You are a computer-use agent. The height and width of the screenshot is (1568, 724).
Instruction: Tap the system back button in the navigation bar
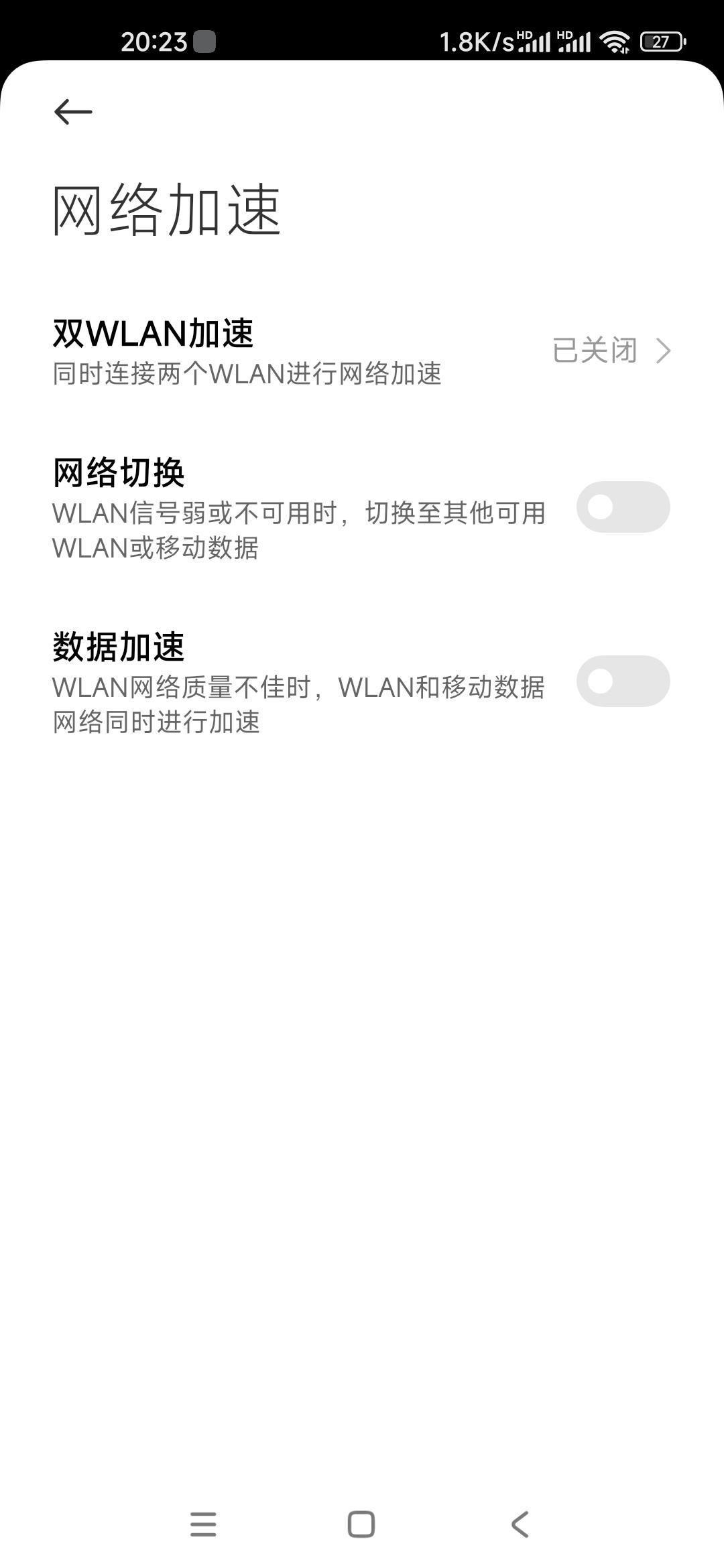[x=520, y=1524]
